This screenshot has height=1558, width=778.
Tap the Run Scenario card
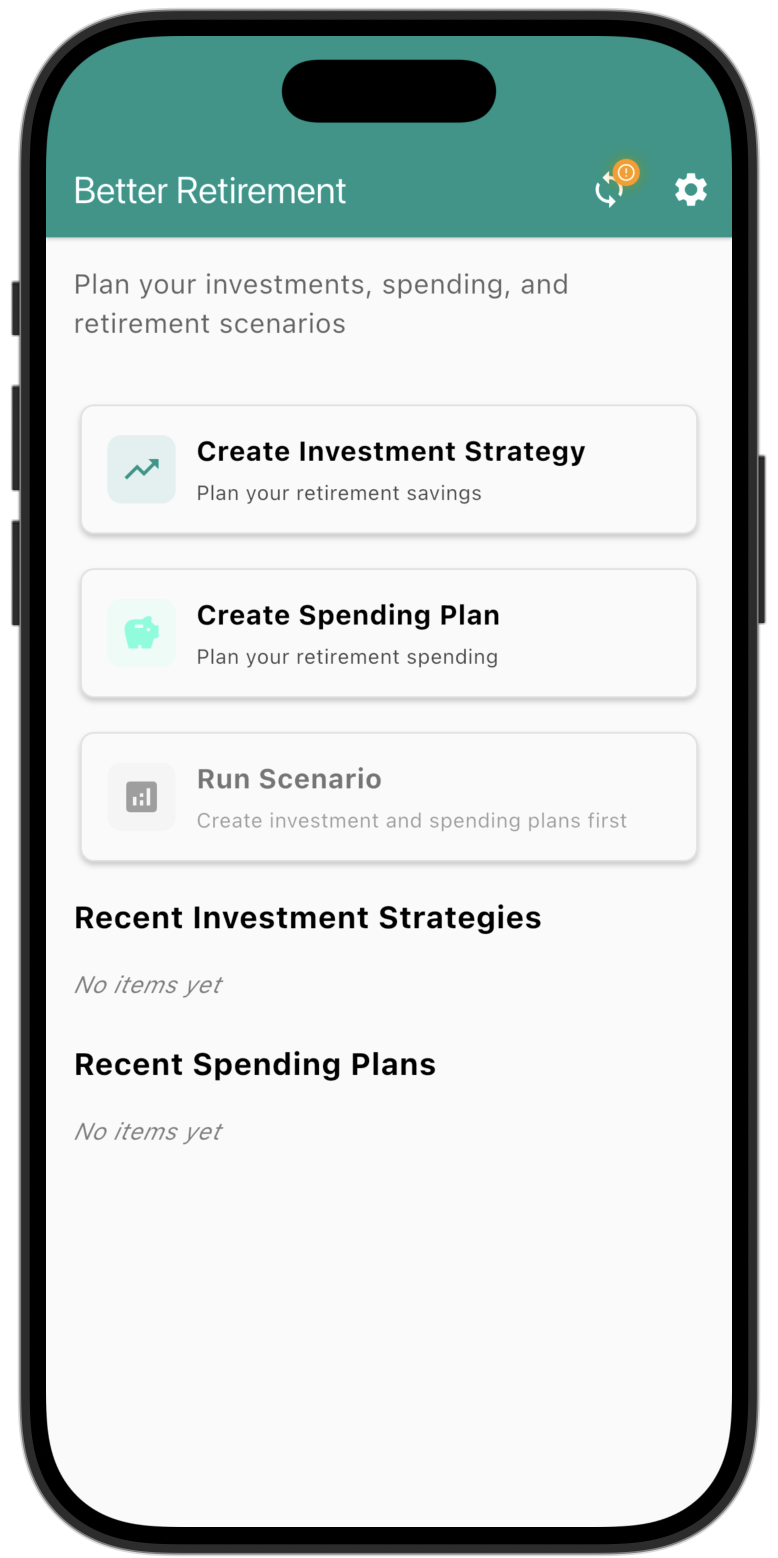(x=388, y=797)
